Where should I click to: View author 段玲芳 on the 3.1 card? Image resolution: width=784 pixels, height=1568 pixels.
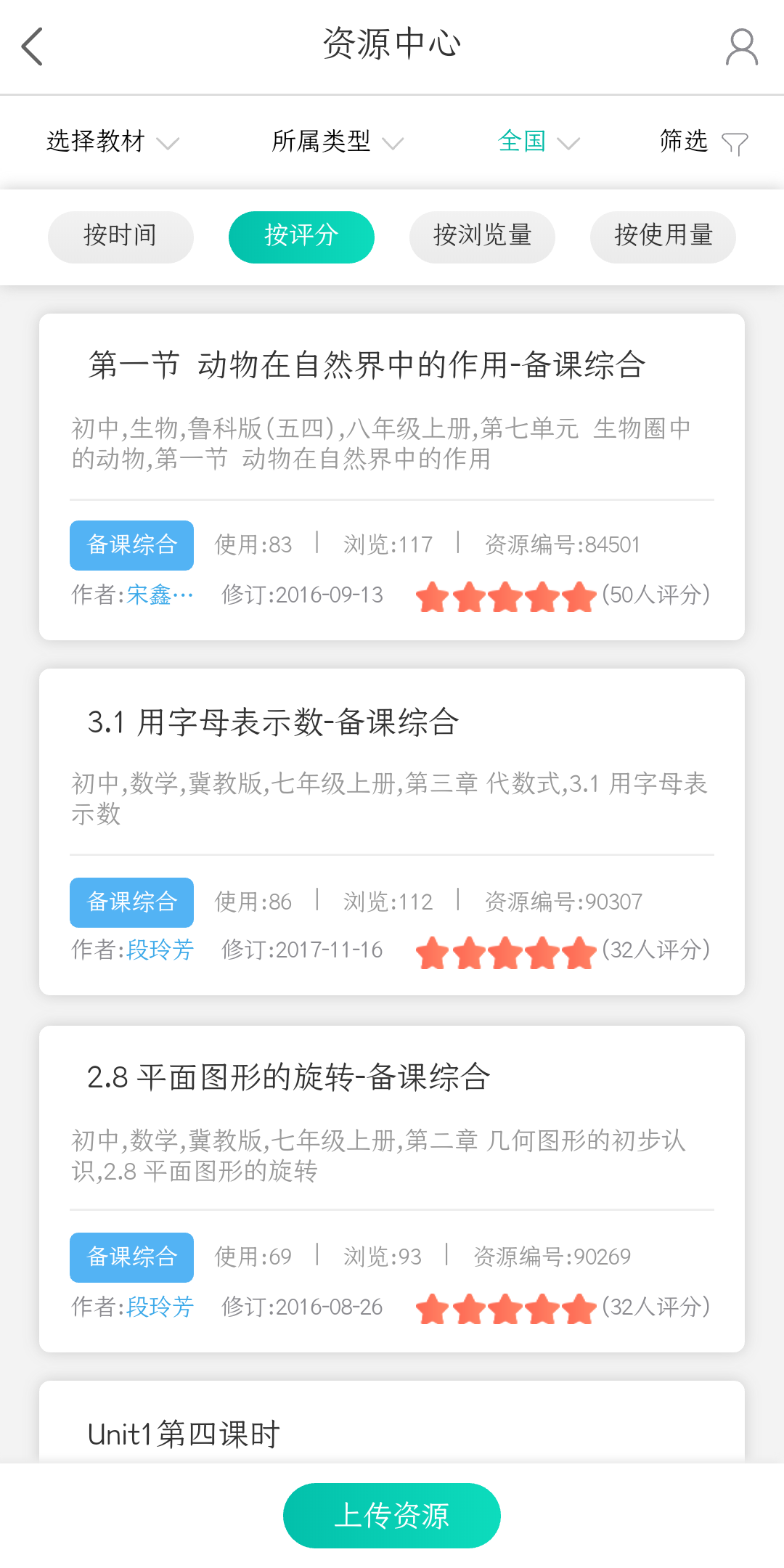point(160,950)
